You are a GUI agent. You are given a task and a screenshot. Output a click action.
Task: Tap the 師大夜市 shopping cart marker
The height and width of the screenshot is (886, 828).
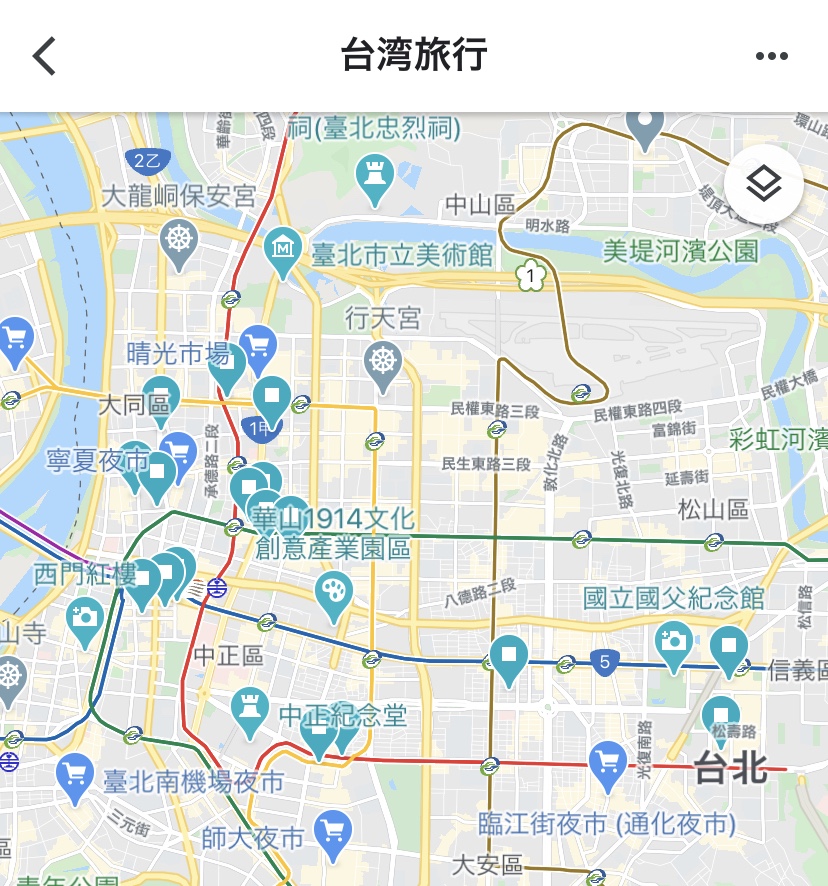331,828
